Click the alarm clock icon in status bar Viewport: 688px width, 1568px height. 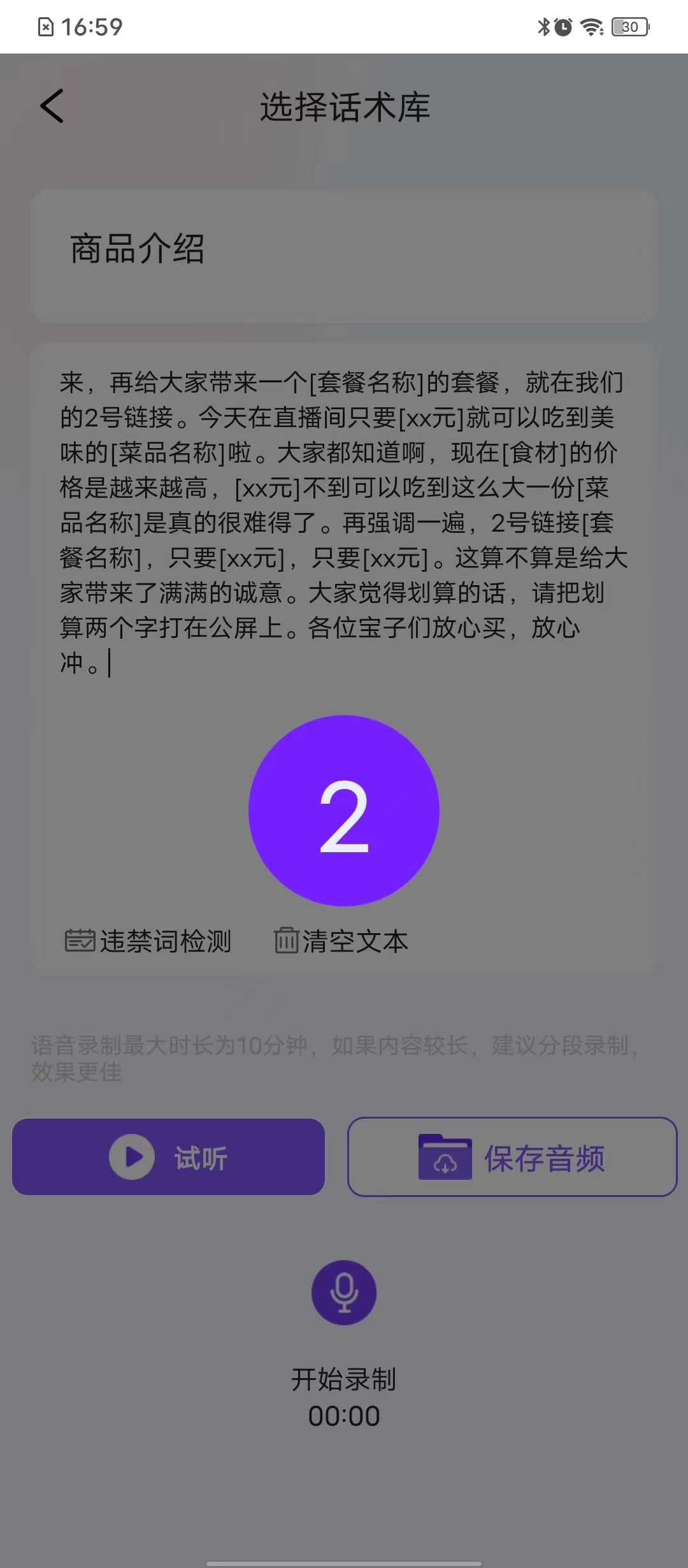[x=563, y=26]
